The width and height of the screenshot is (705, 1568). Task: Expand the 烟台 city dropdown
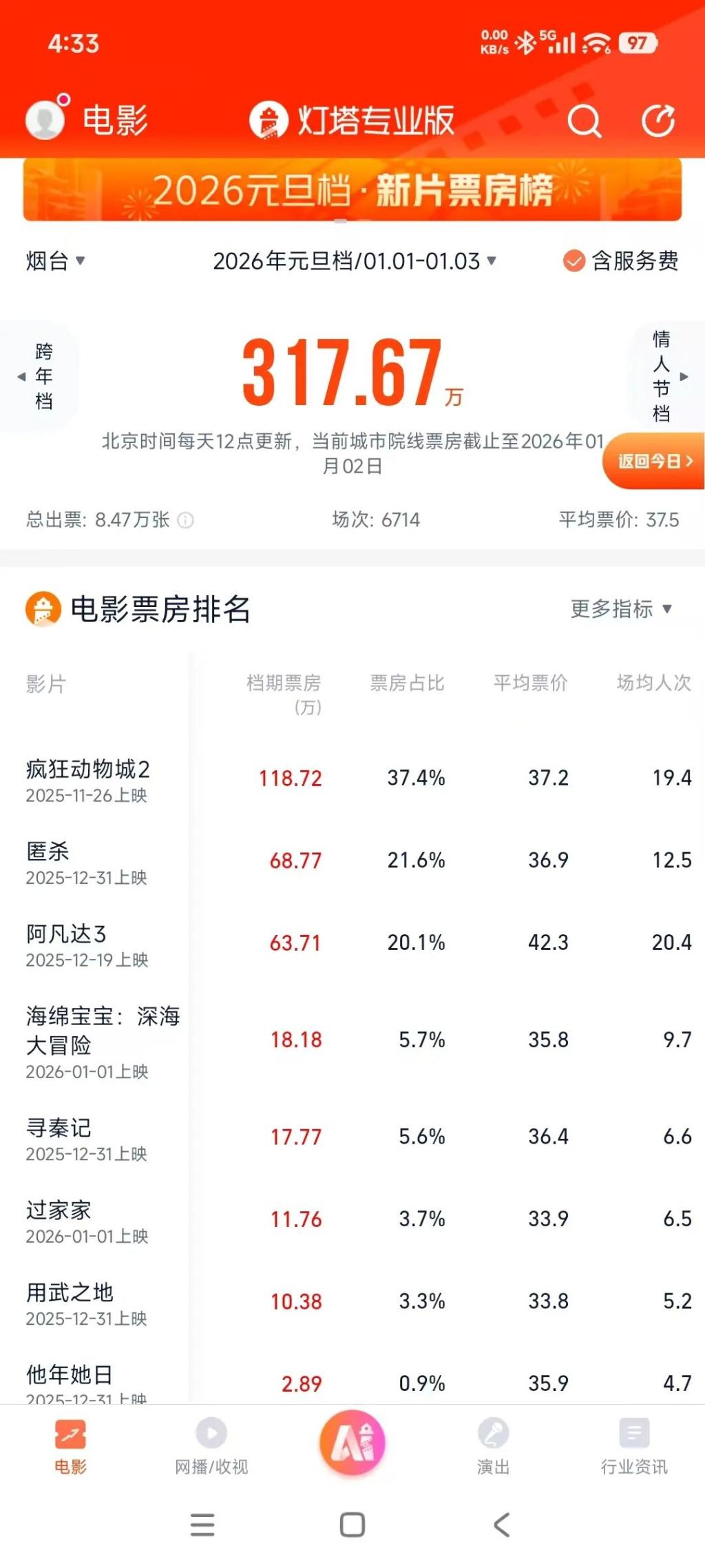click(55, 261)
